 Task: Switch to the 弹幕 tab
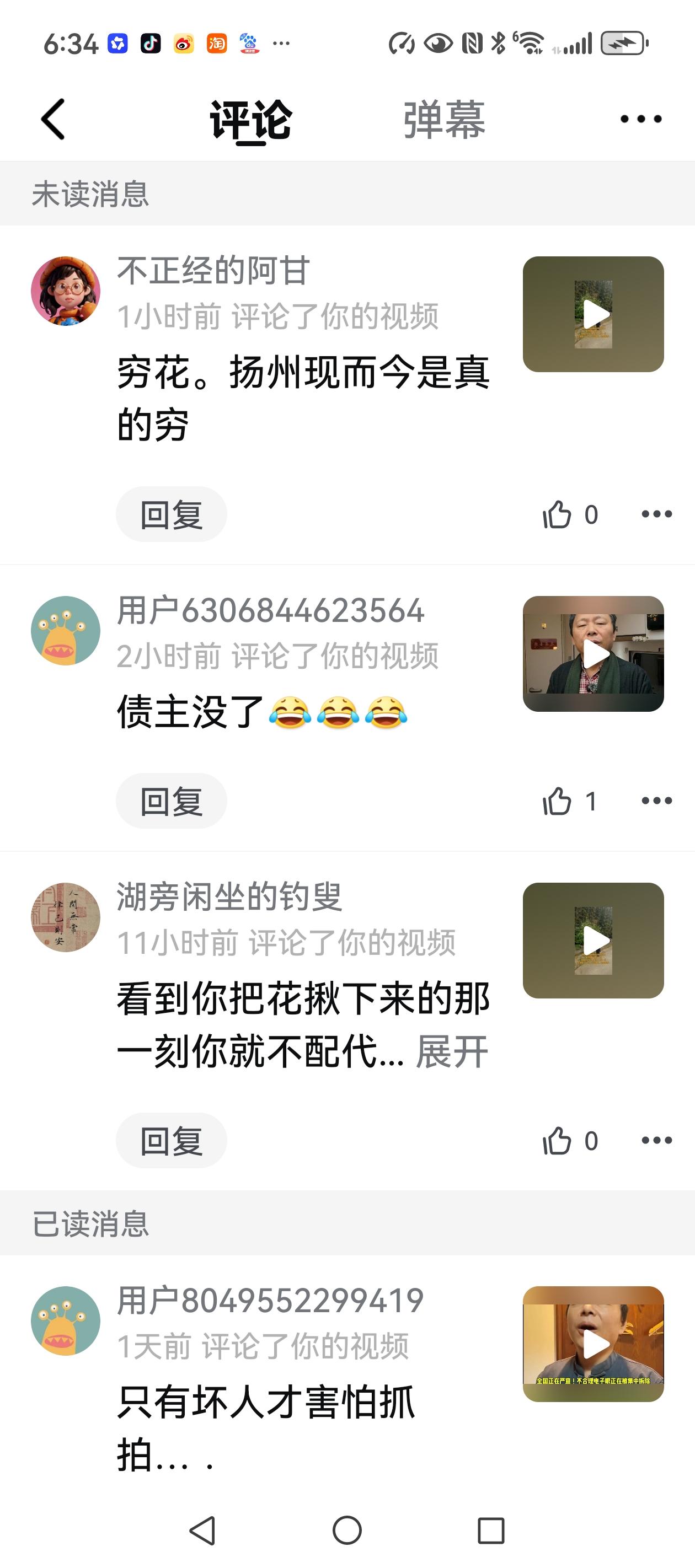(442, 119)
